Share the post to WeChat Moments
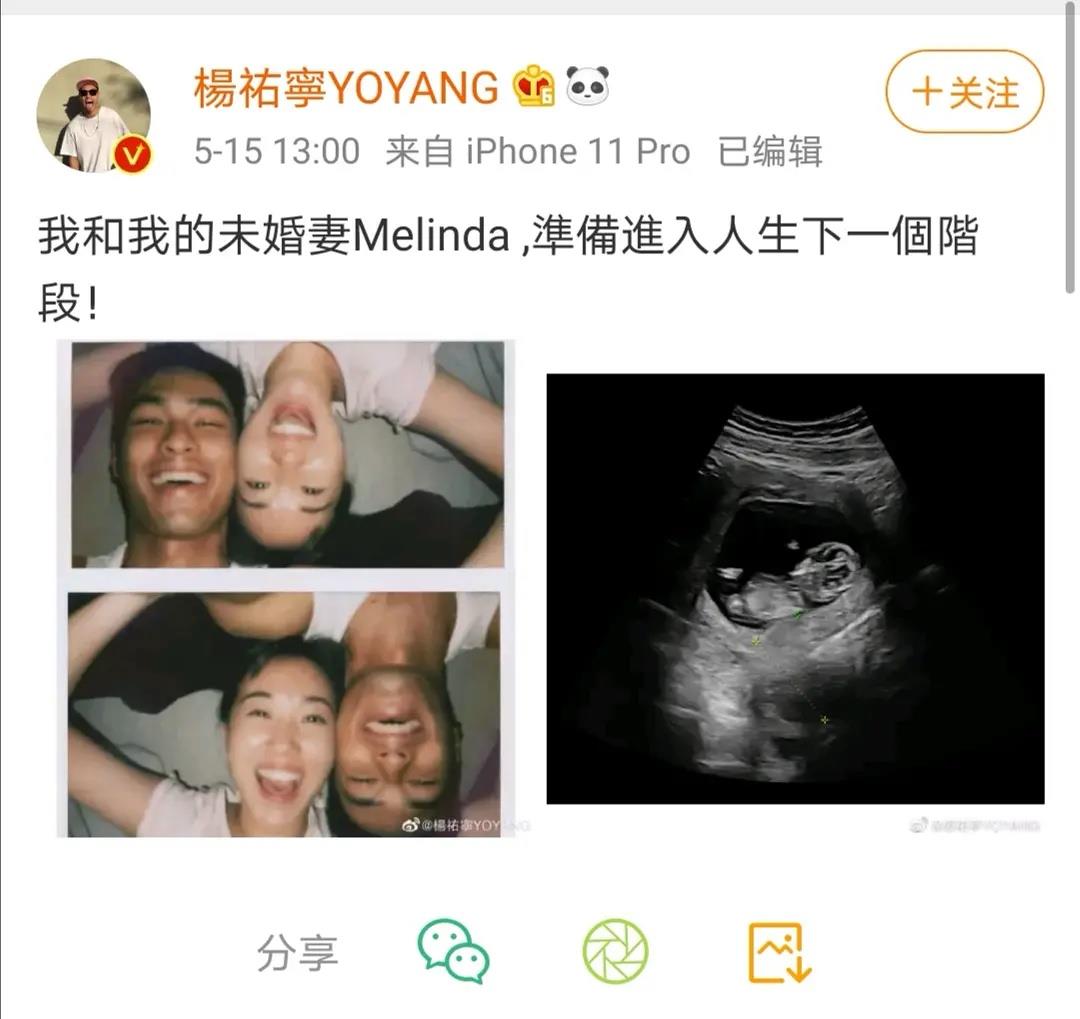 coord(615,951)
